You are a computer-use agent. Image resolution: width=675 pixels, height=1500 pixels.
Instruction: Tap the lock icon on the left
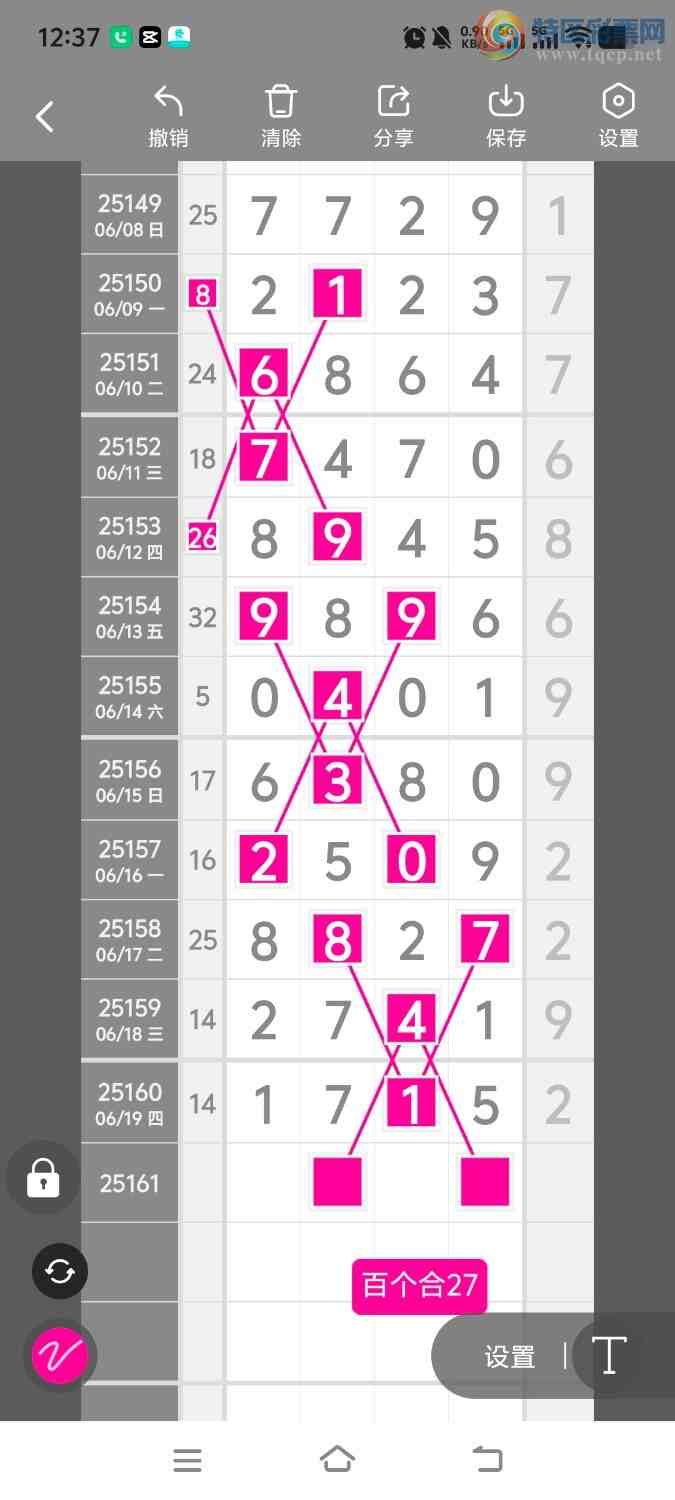pos(43,1178)
